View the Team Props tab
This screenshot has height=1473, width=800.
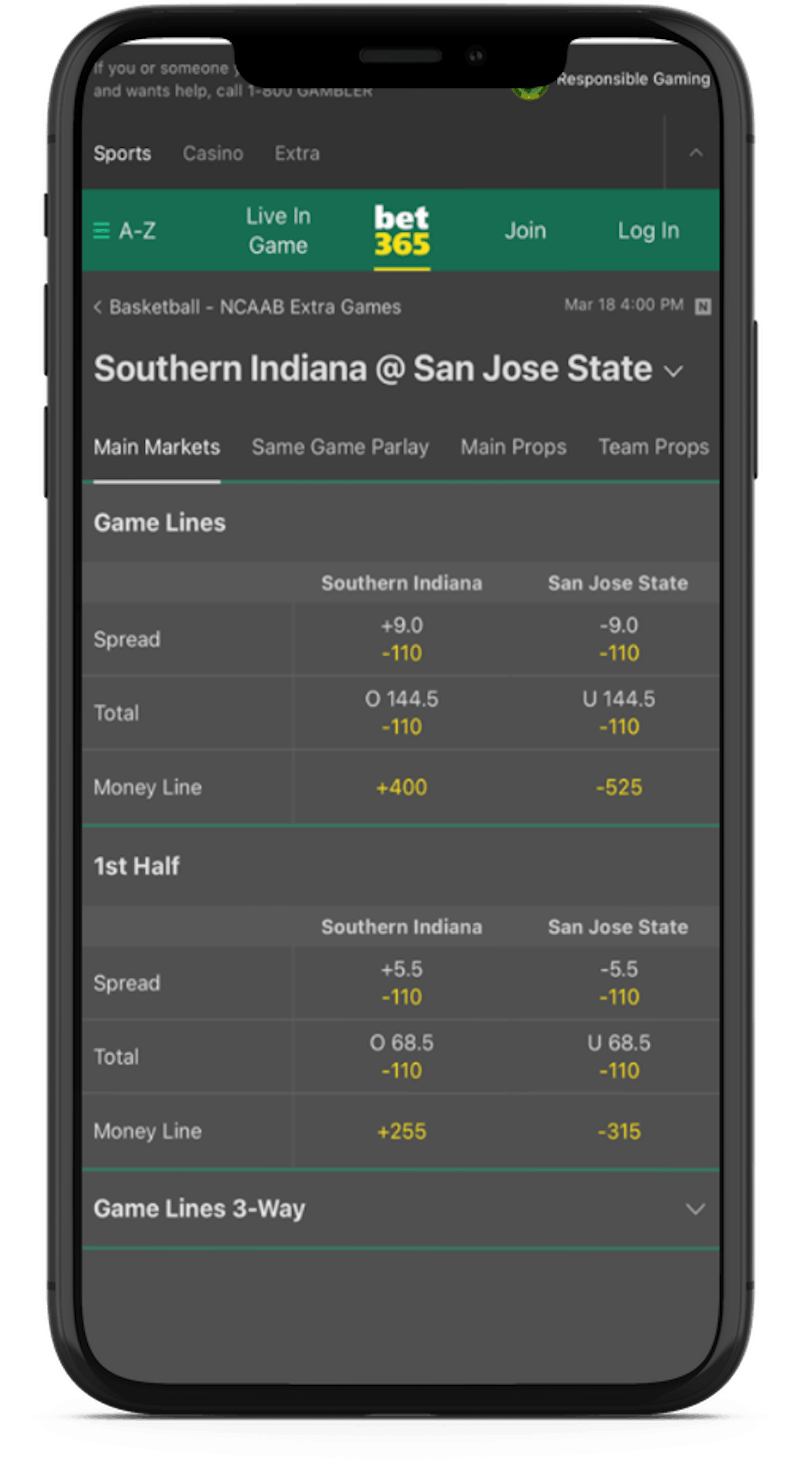653,447
